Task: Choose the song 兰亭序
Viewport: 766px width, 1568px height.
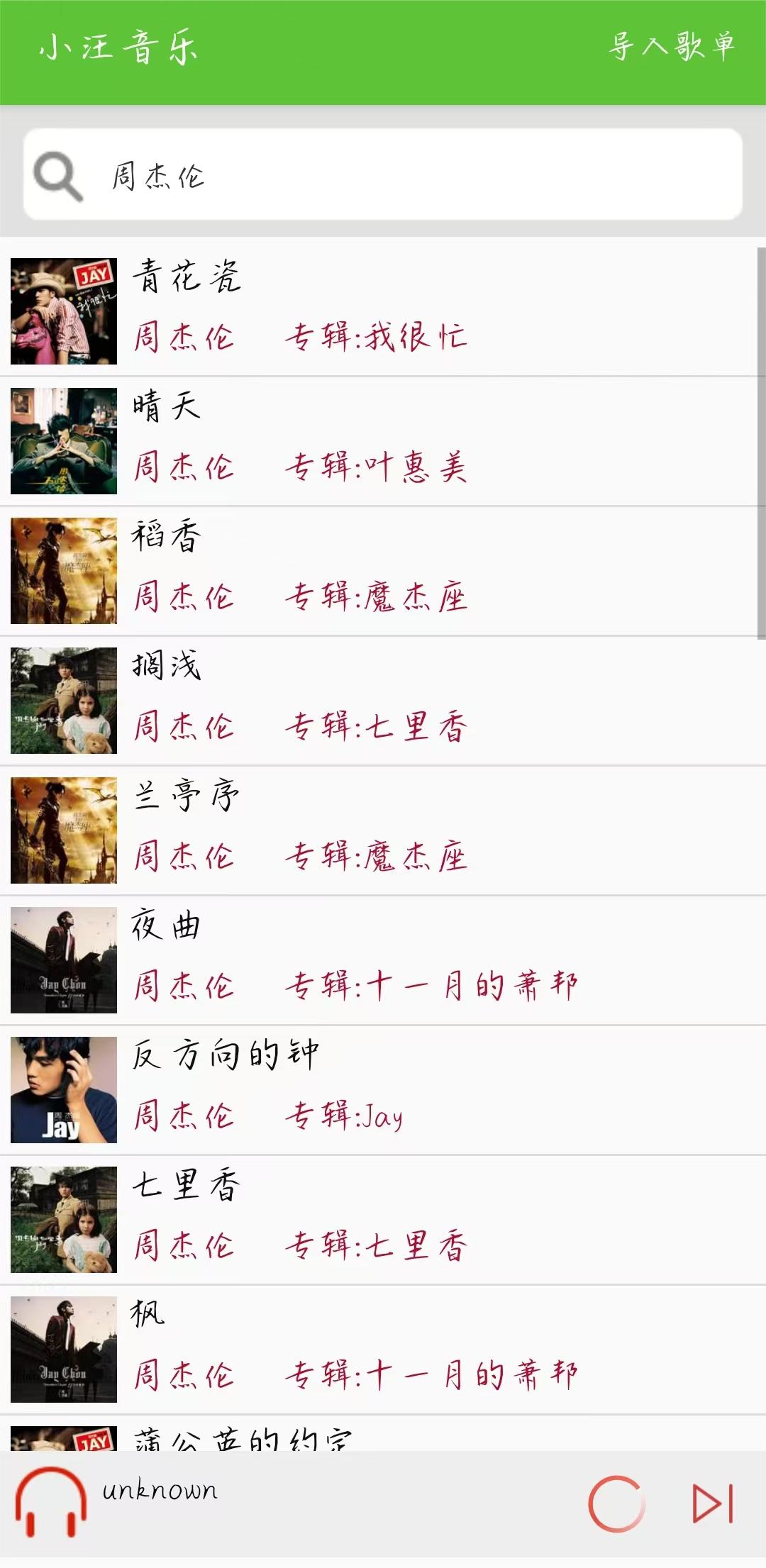Action: [383, 830]
